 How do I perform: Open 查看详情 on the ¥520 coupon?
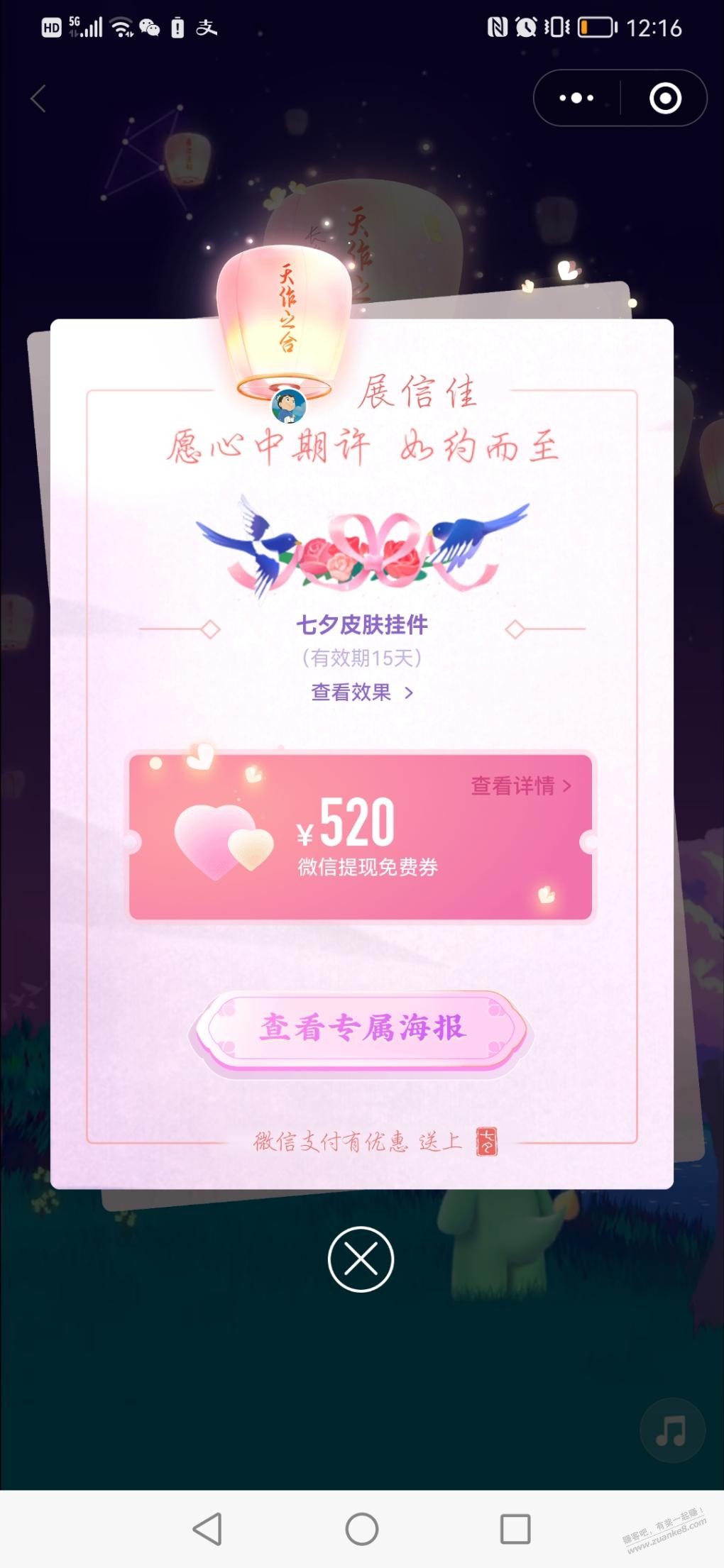pyautogui.click(x=521, y=785)
